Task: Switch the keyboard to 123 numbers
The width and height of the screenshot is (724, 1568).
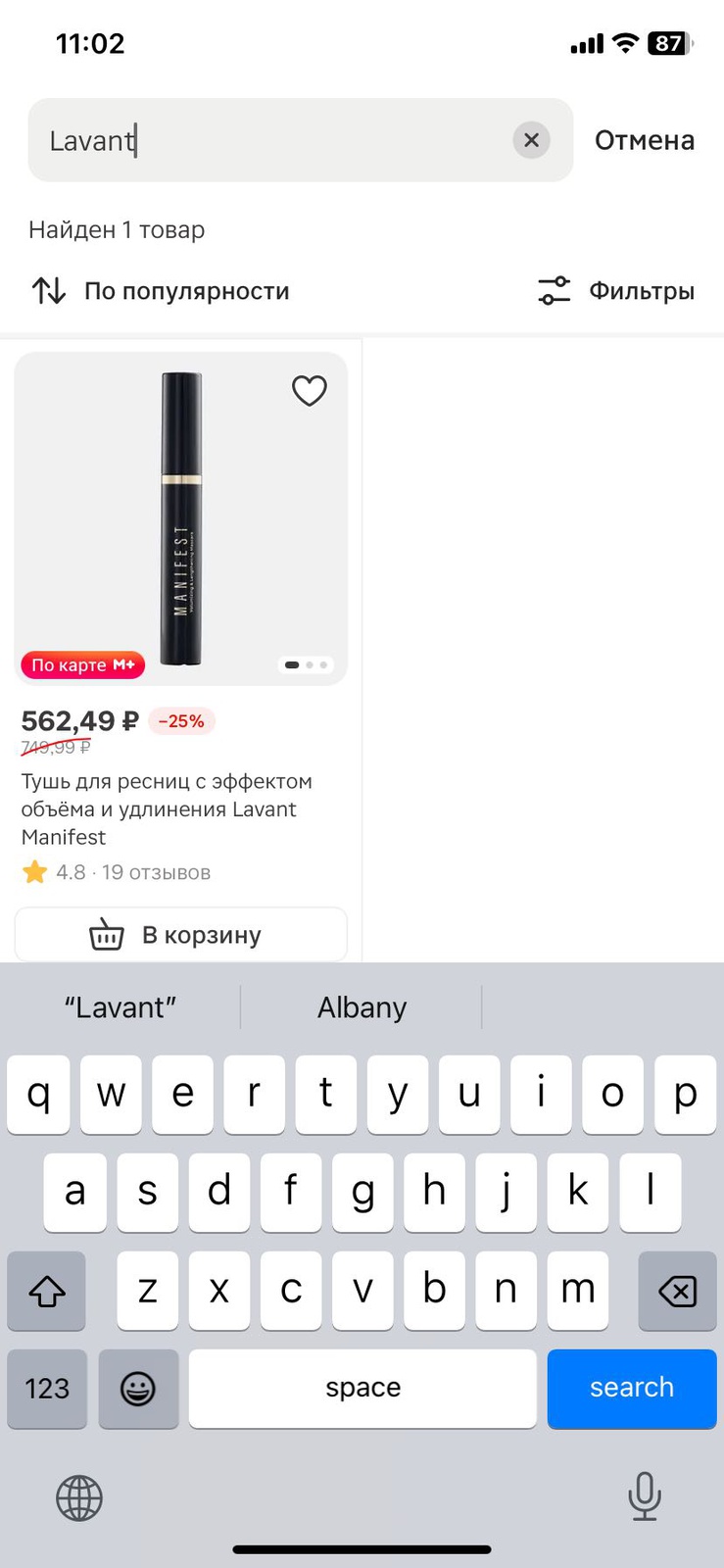Action: 47,1389
